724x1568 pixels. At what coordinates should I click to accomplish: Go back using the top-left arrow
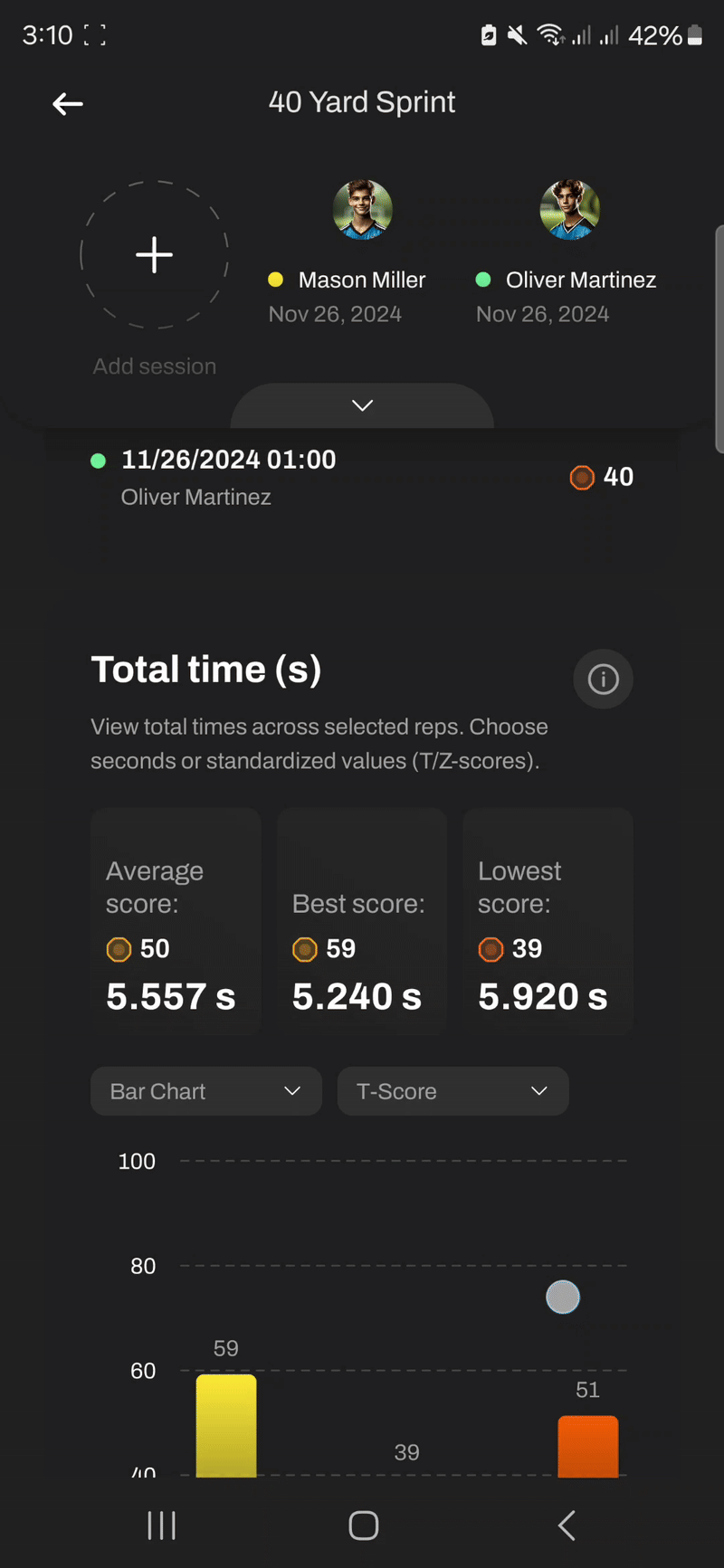pyautogui.click(x=68, y=104)
